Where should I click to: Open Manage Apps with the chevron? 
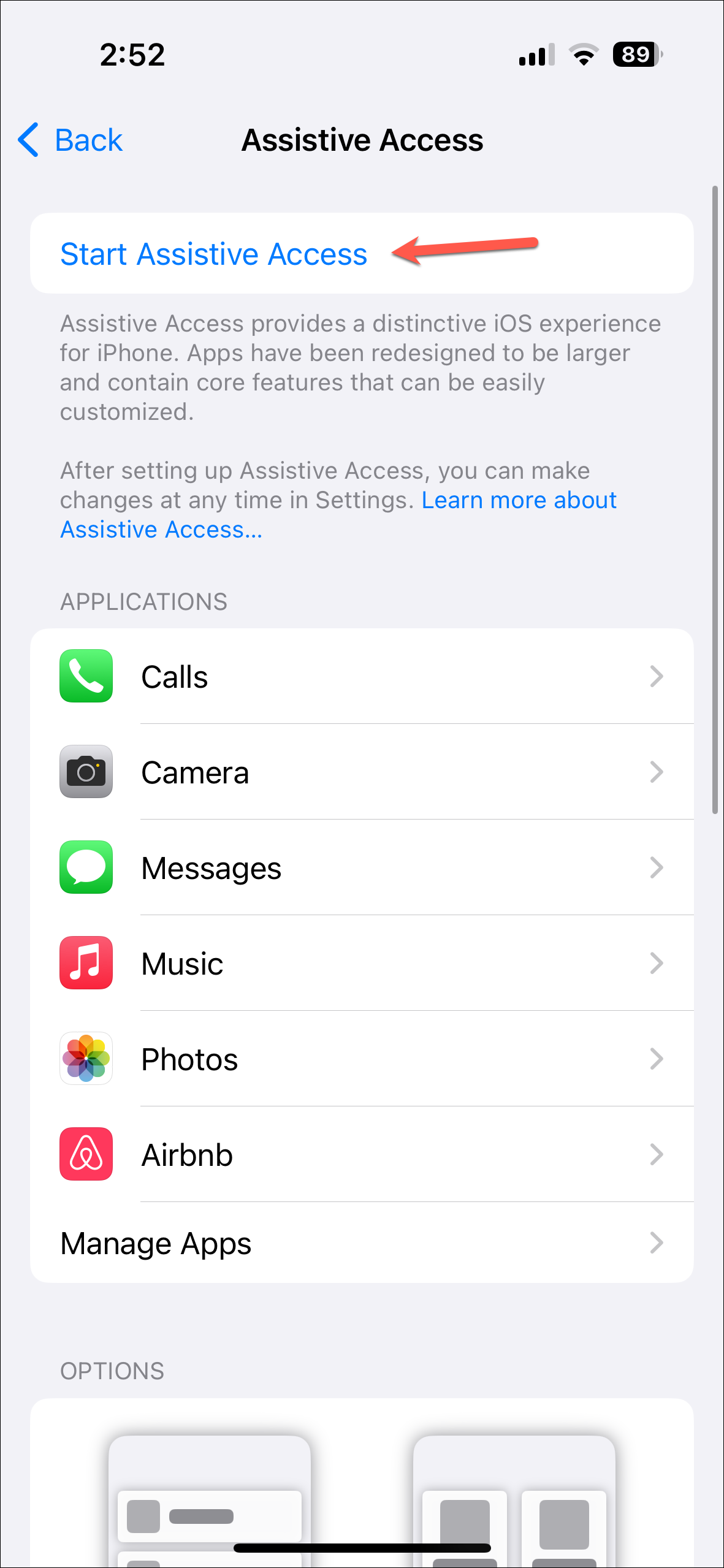(657, 1243)
